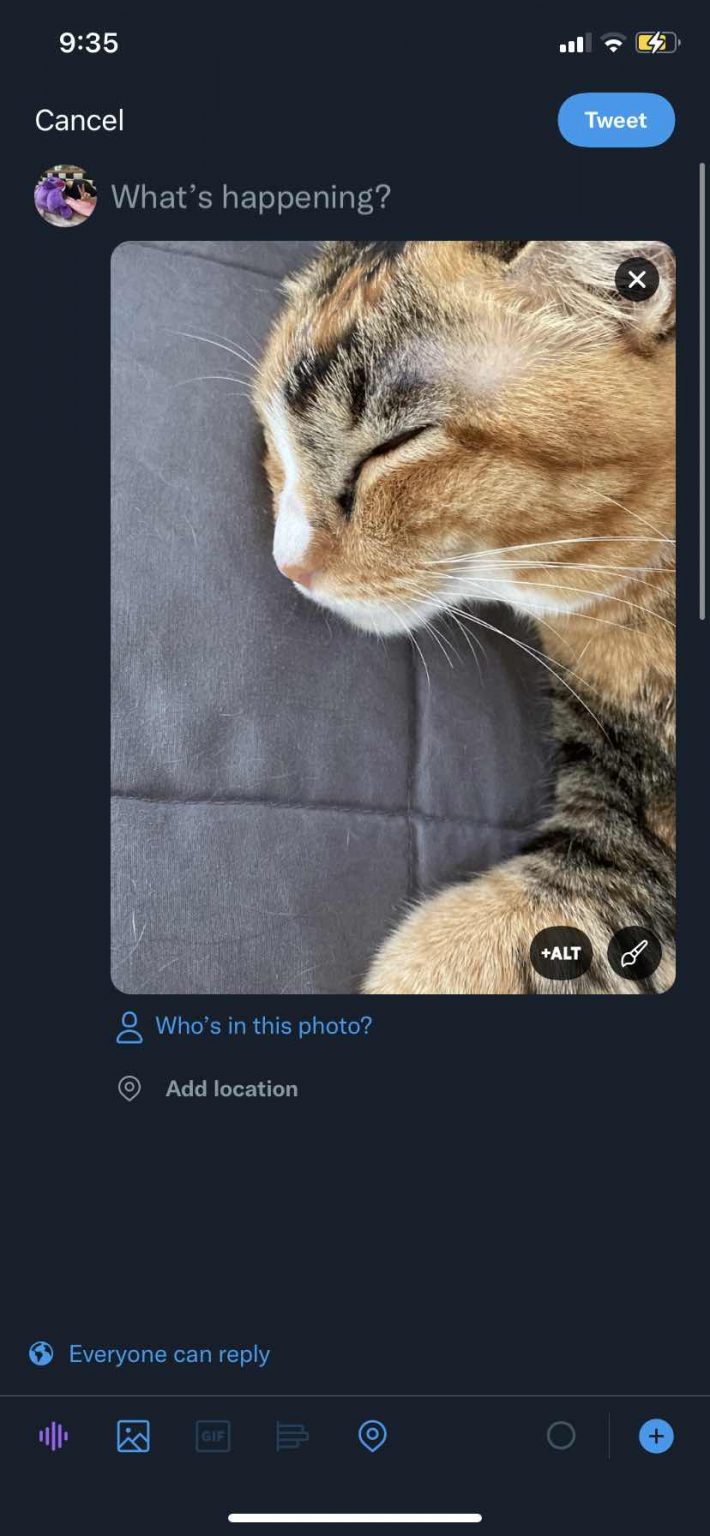Screen dimensions: 710x1536
Task: Start a voice recording tweet
Action: (x=53, y=1437)
